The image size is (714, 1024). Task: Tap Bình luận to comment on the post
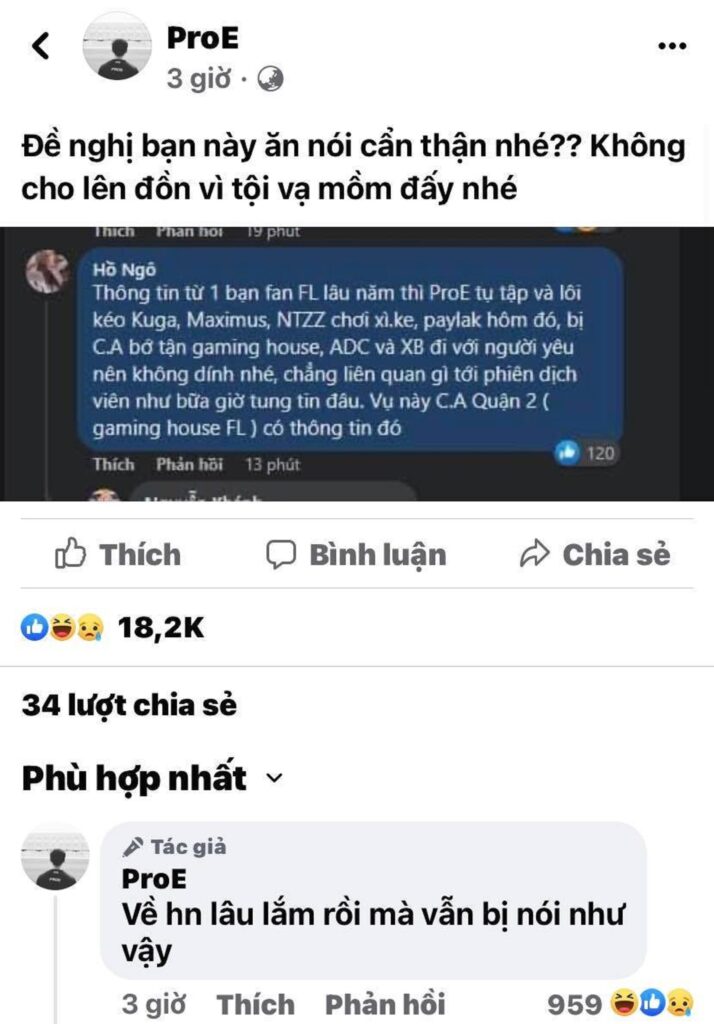pos(357,554)
